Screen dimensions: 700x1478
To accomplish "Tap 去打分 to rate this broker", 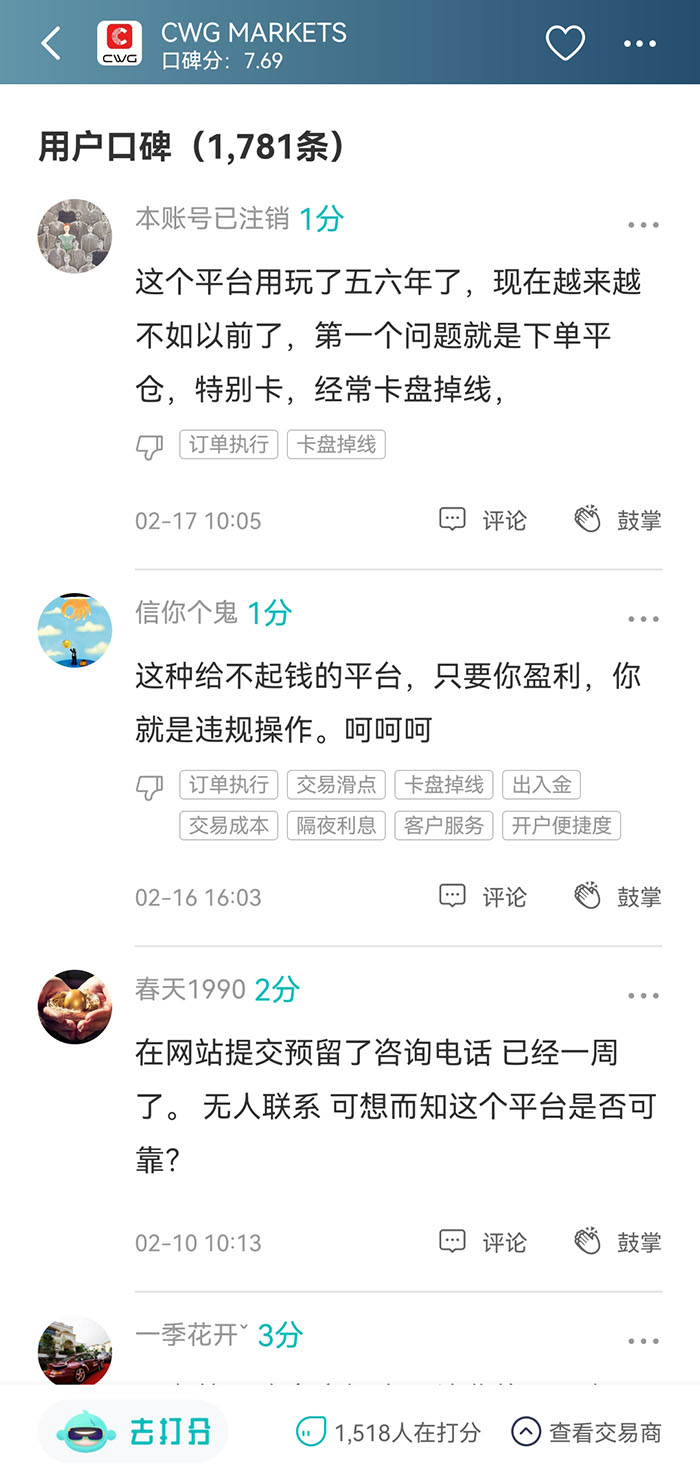I will coord(134,1432).
